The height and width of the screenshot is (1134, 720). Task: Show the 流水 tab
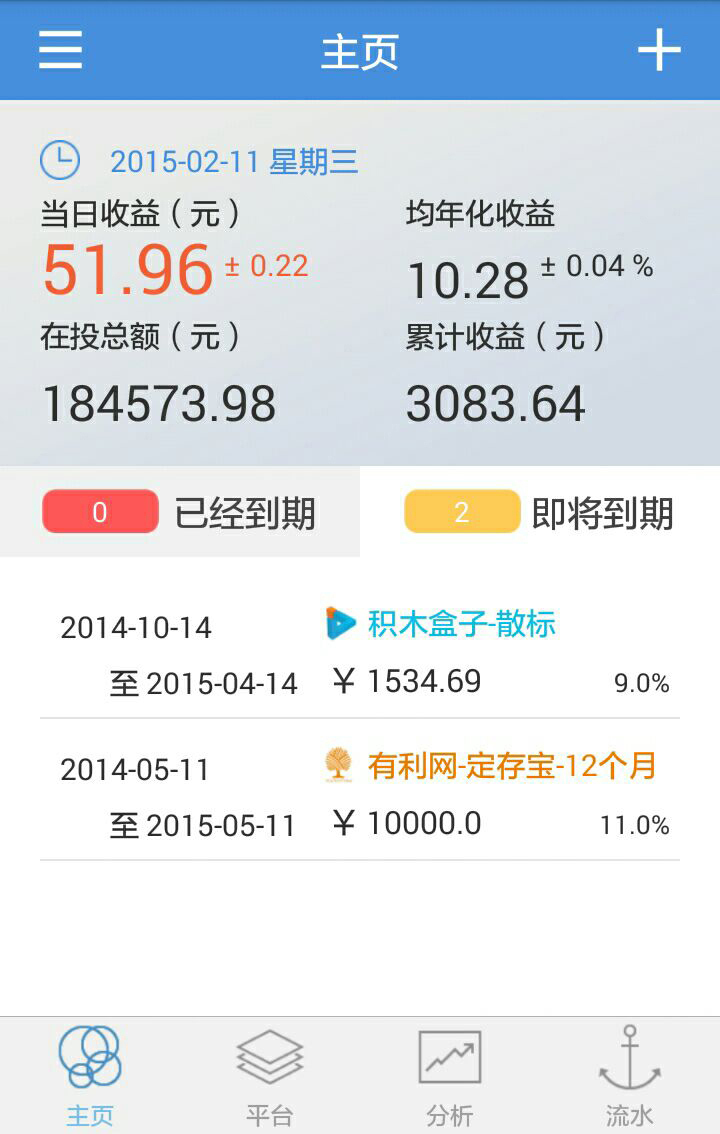coord(630,1075)
